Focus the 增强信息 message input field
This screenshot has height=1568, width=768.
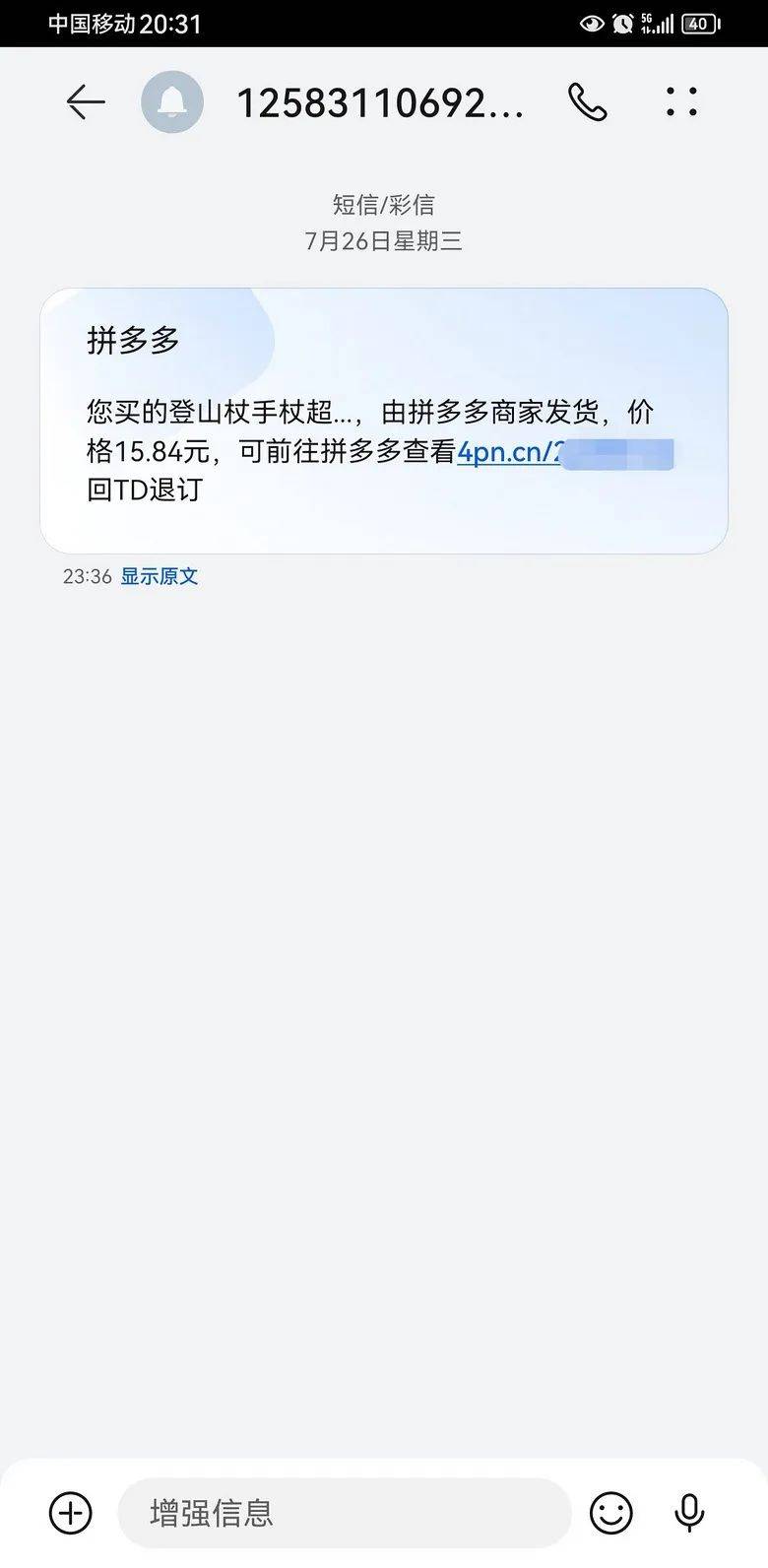point(345,1512)
